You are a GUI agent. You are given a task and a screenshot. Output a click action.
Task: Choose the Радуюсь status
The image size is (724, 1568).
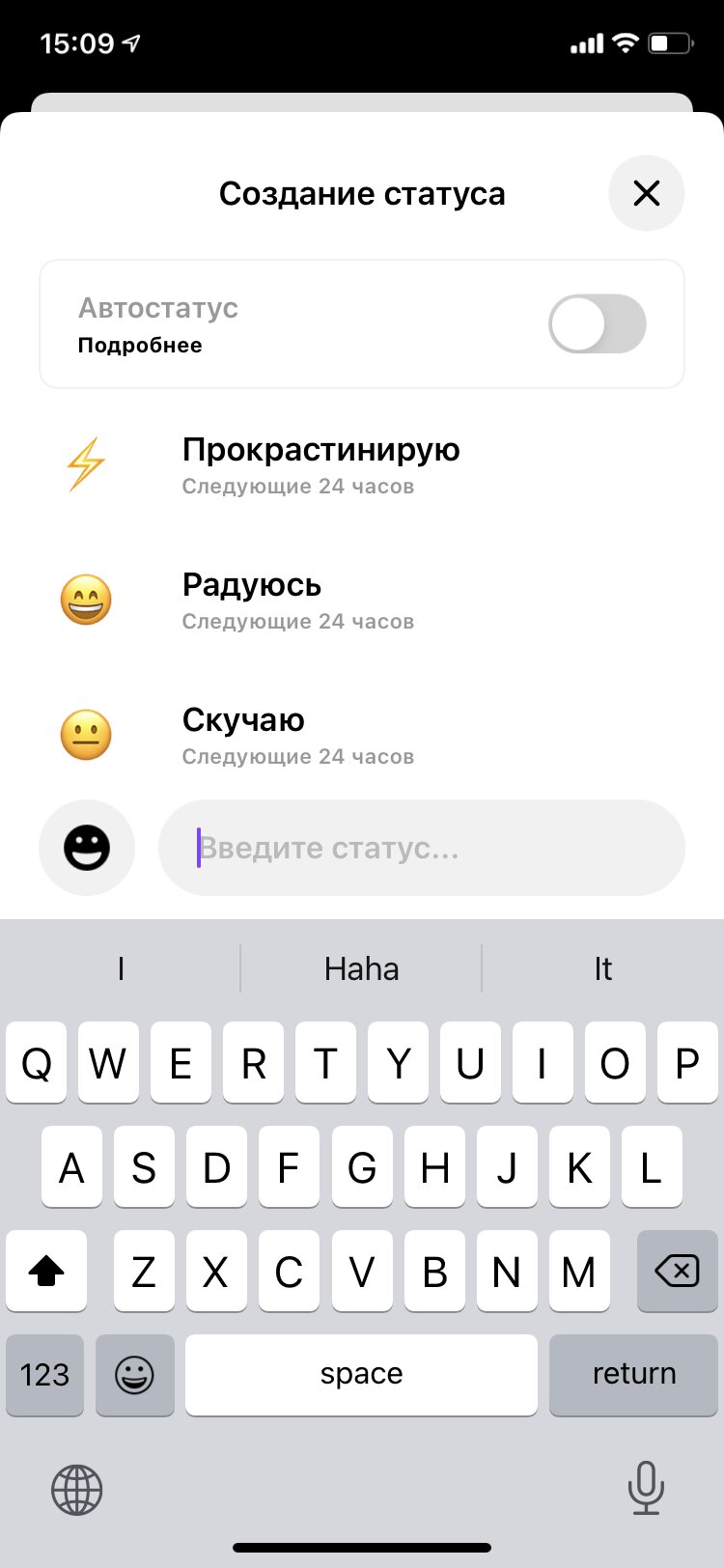click(x=362, y=601)
